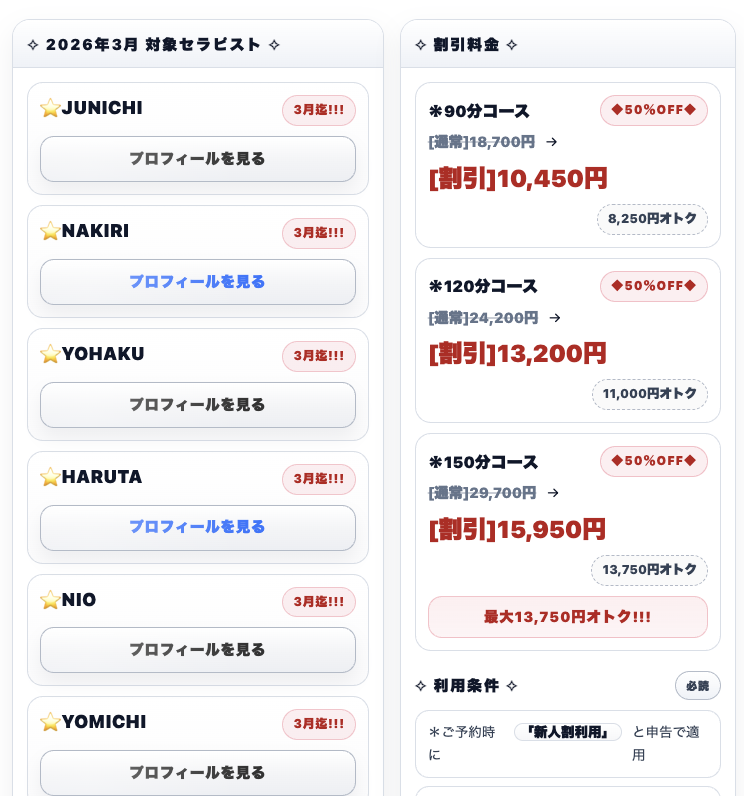
Task: View JUNICHI's profile
Action: coord(197,159)
